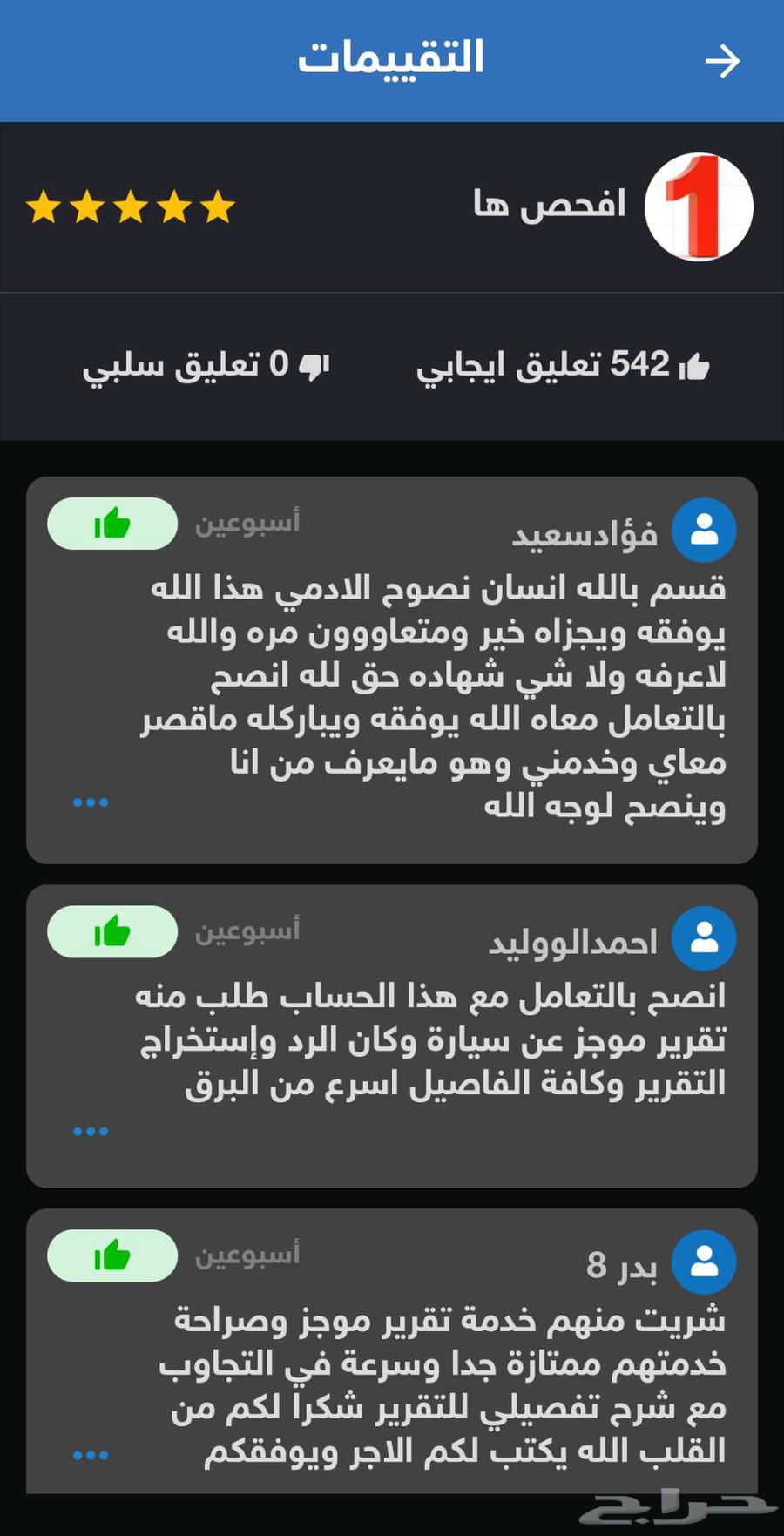
Task: Open فؤادسعيد's user profile
Action: [704, 530]
